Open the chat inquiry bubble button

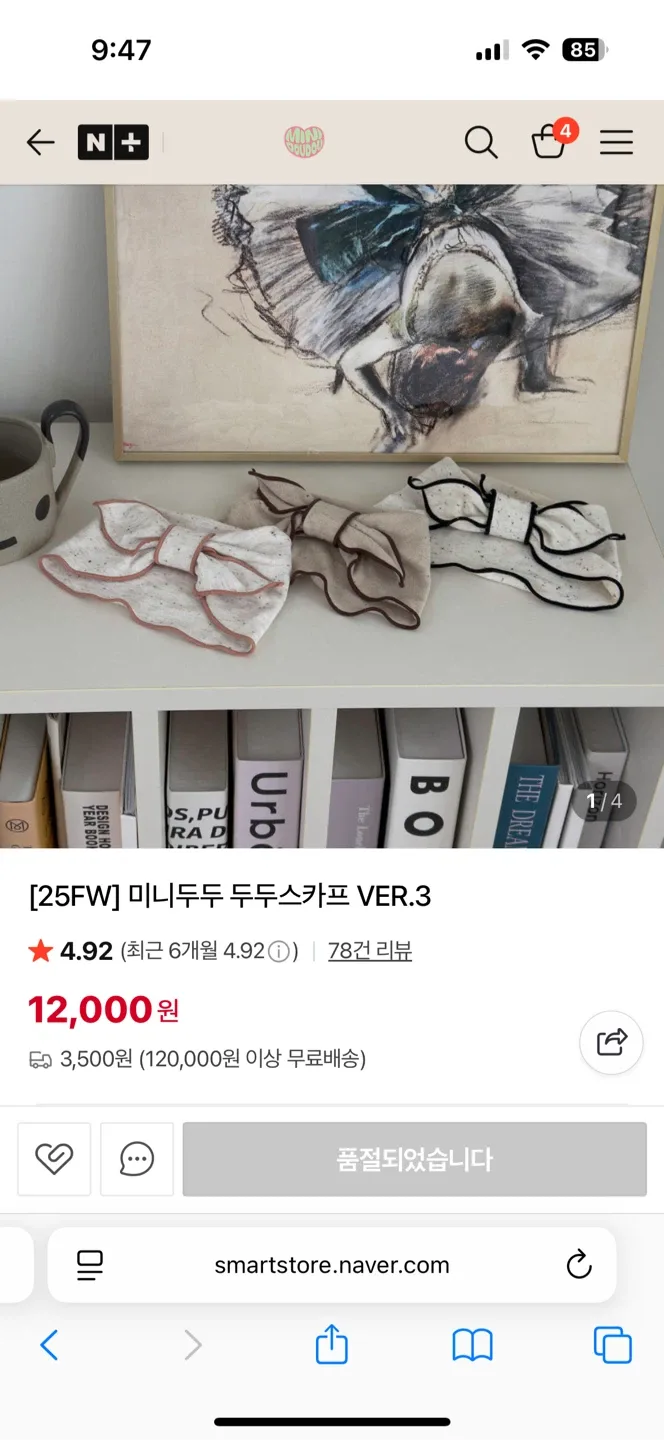point(136,1159)
